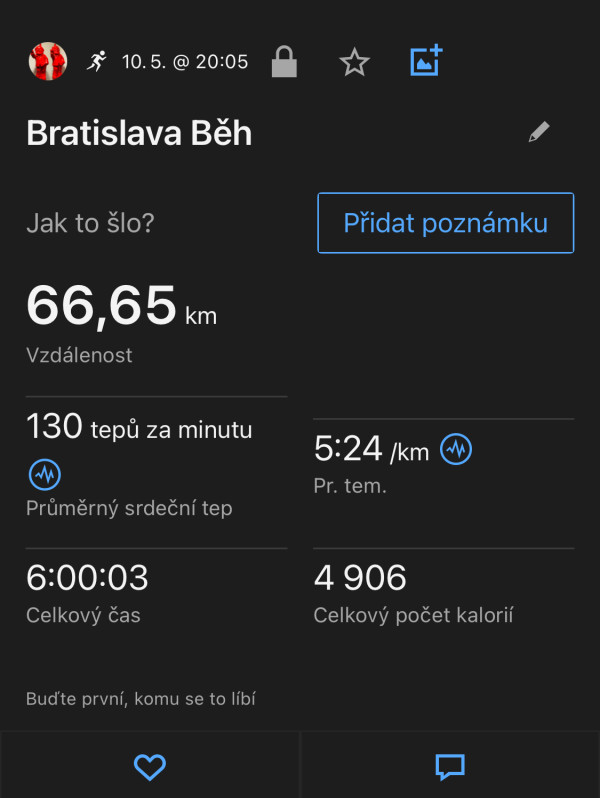This screenshot has width=600, height=798.
Task: Tap the Přidat poznámku button
Action: [x=445, y=222]
